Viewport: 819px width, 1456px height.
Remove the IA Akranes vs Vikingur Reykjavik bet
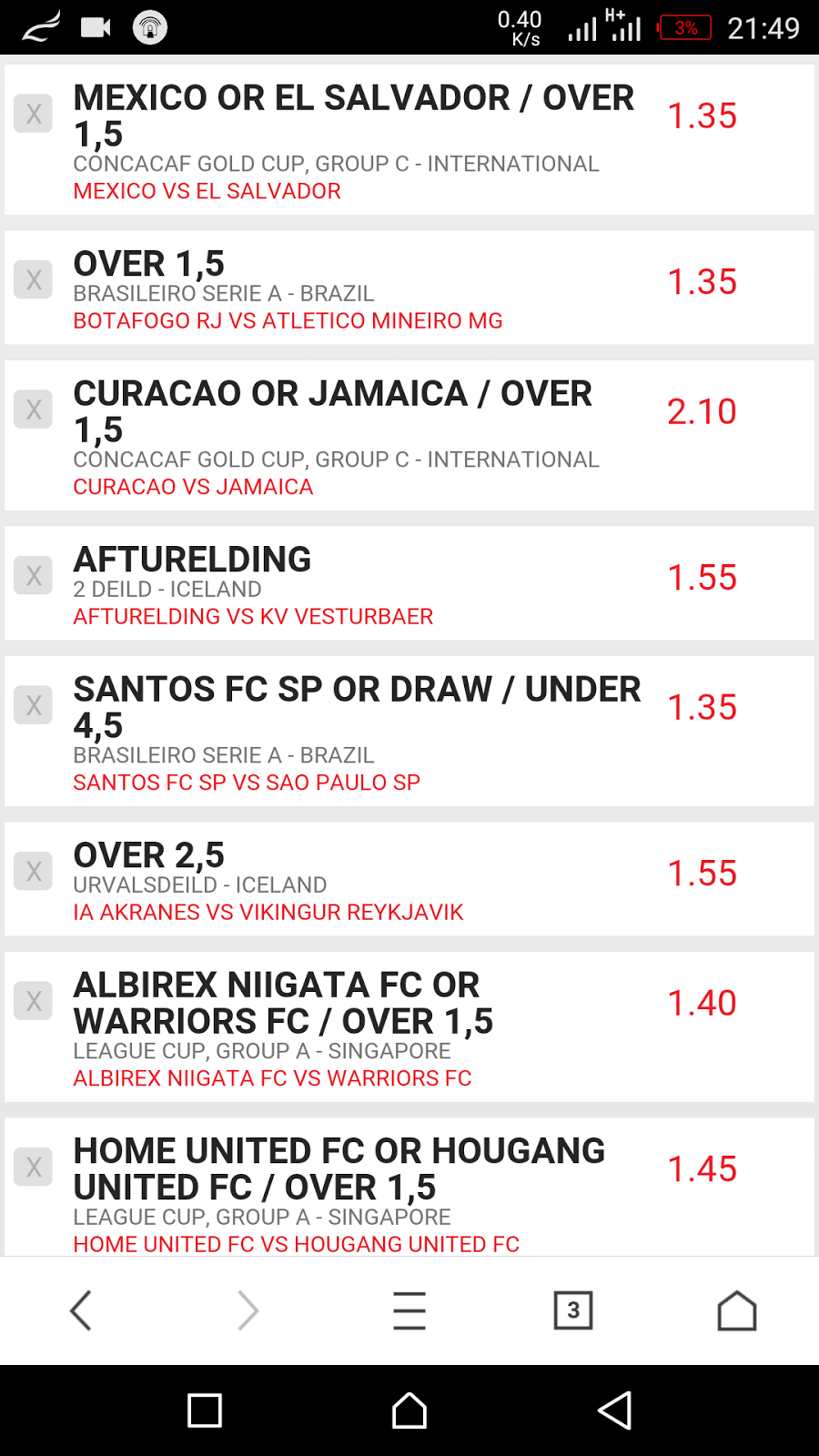tap(34, 871)
